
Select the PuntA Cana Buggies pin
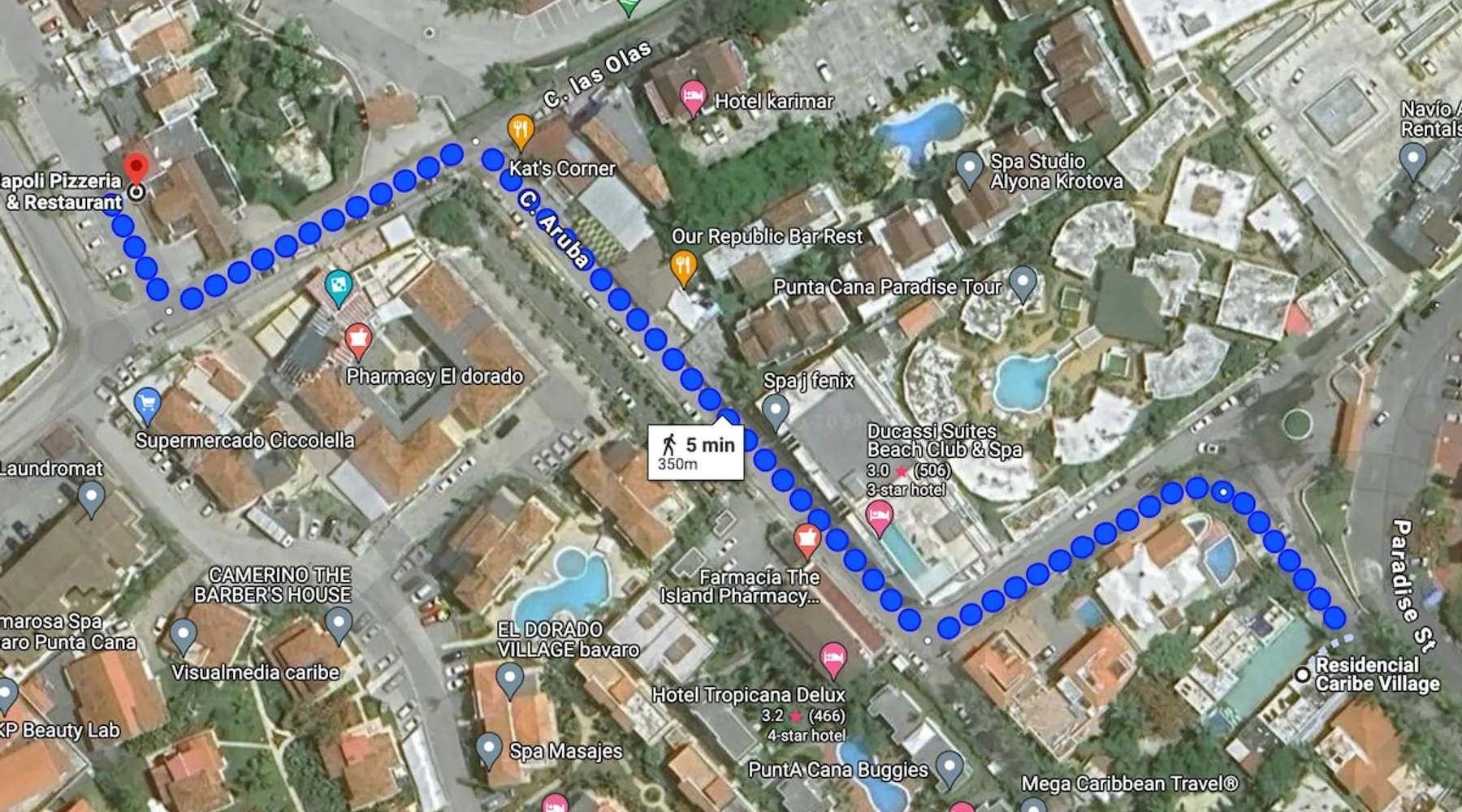949,766
